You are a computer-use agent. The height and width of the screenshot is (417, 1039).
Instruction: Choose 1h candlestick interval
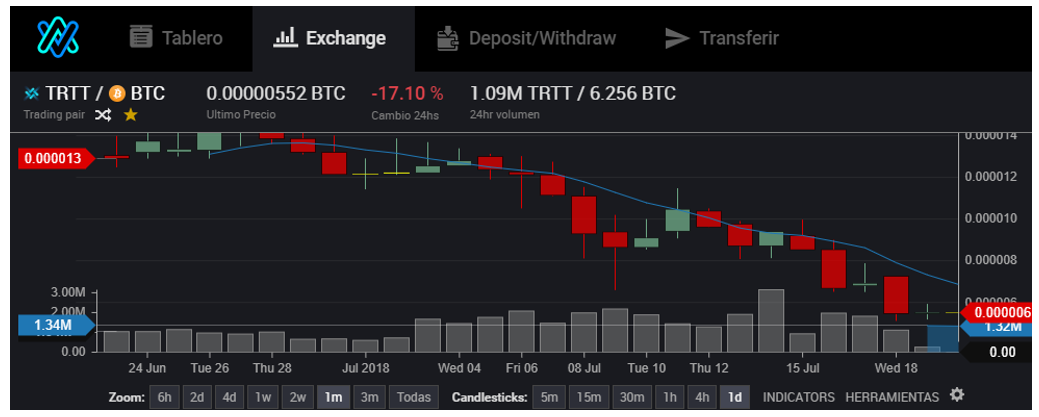[x=671, y=397]
